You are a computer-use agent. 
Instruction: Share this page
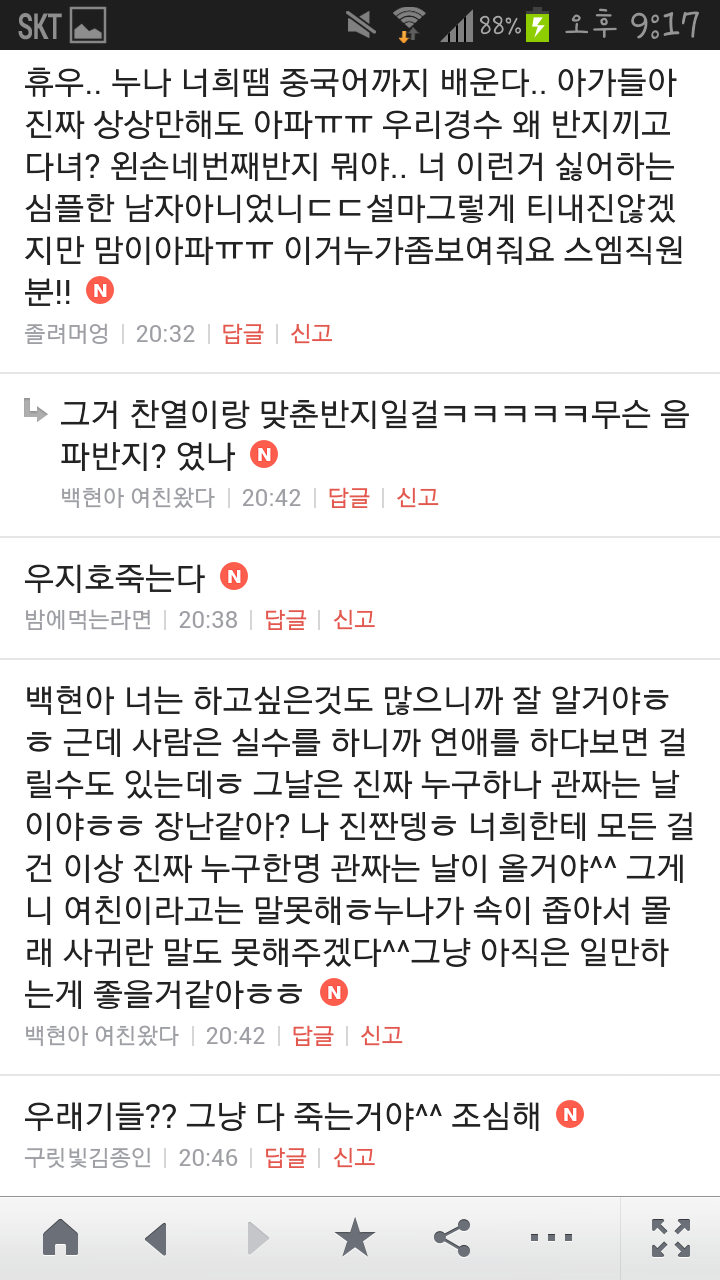[x=452, y=1238]
